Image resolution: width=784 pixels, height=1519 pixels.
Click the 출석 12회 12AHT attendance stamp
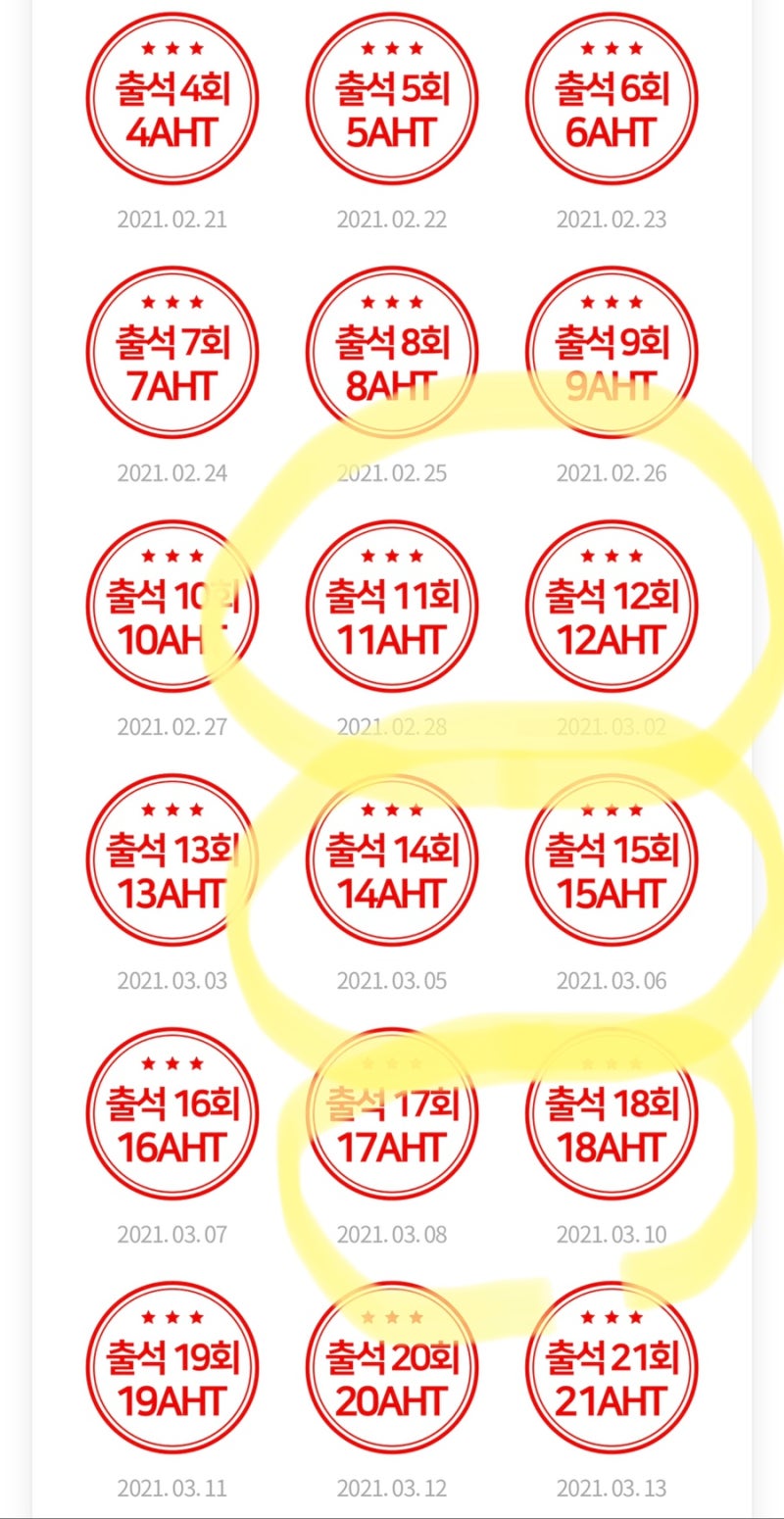tap(612, 606)
